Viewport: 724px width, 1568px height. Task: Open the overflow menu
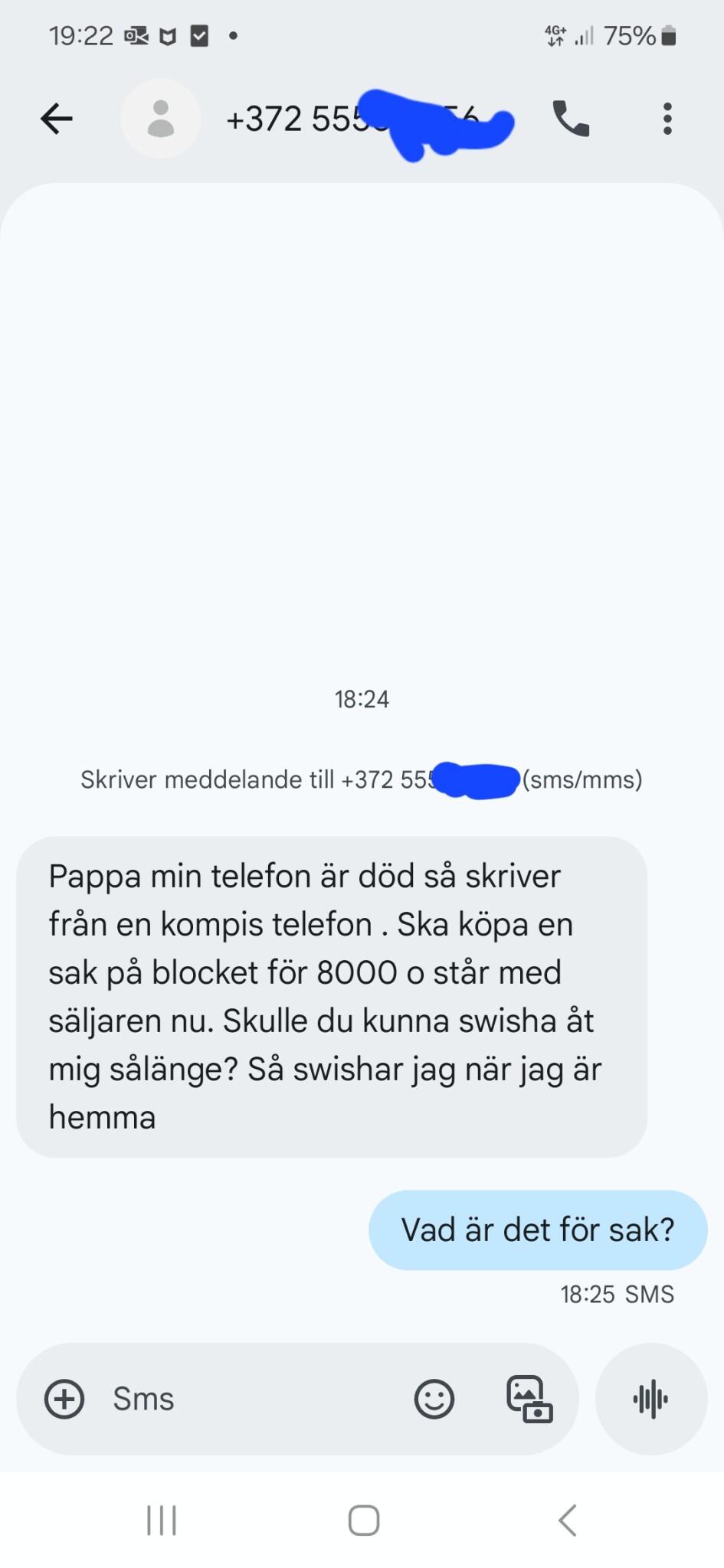pyautogui.click(x=667, y=119)
